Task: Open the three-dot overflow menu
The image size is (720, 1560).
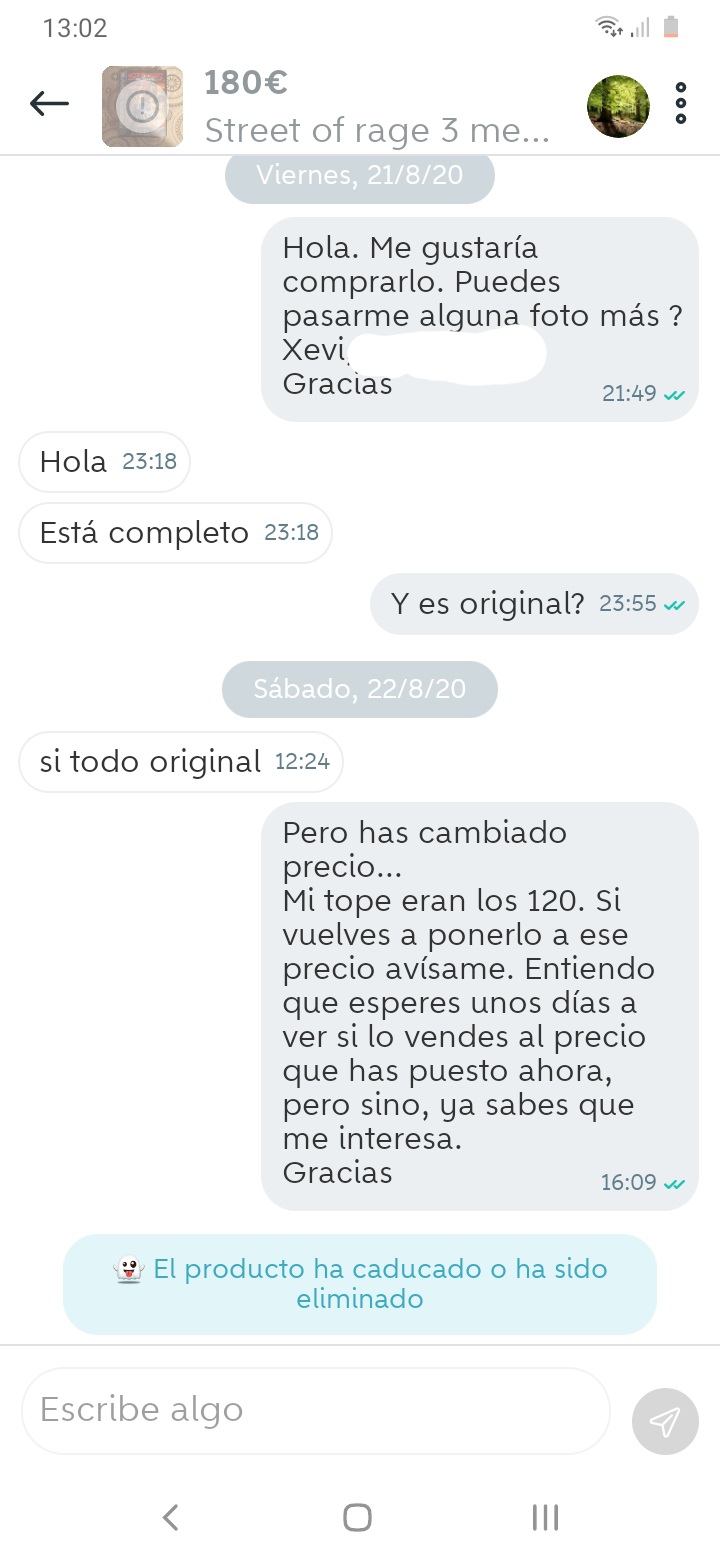Action: (681, 104)
